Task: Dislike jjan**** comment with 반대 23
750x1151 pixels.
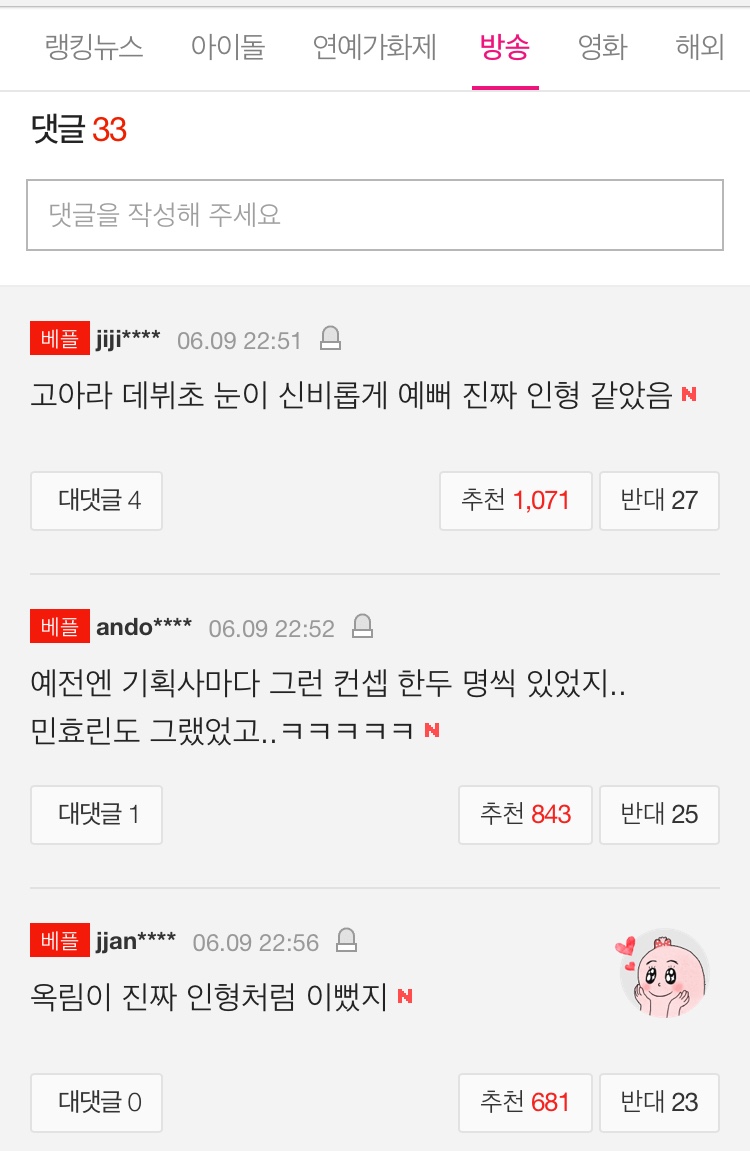Action: click(x=659, y=1102)
